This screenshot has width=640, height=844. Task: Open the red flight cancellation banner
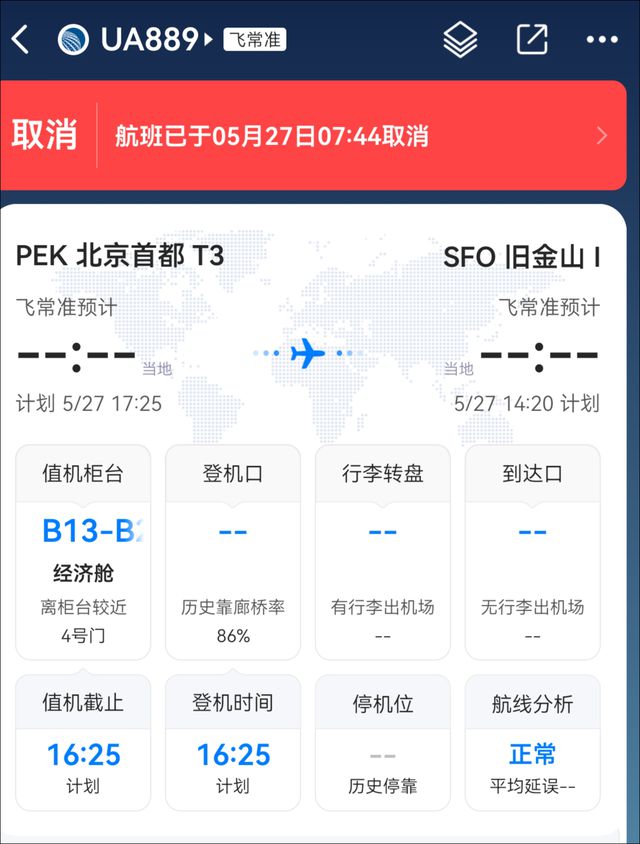pos(320,135)
